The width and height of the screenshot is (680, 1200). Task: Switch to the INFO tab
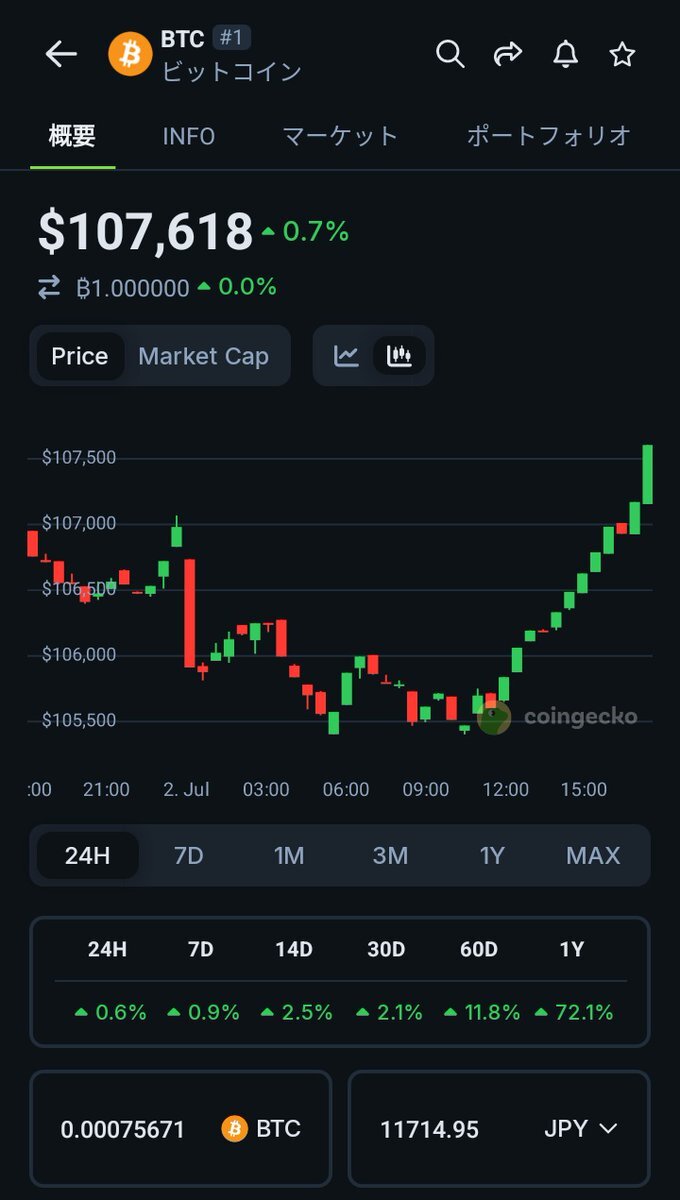tap(189, 136)
